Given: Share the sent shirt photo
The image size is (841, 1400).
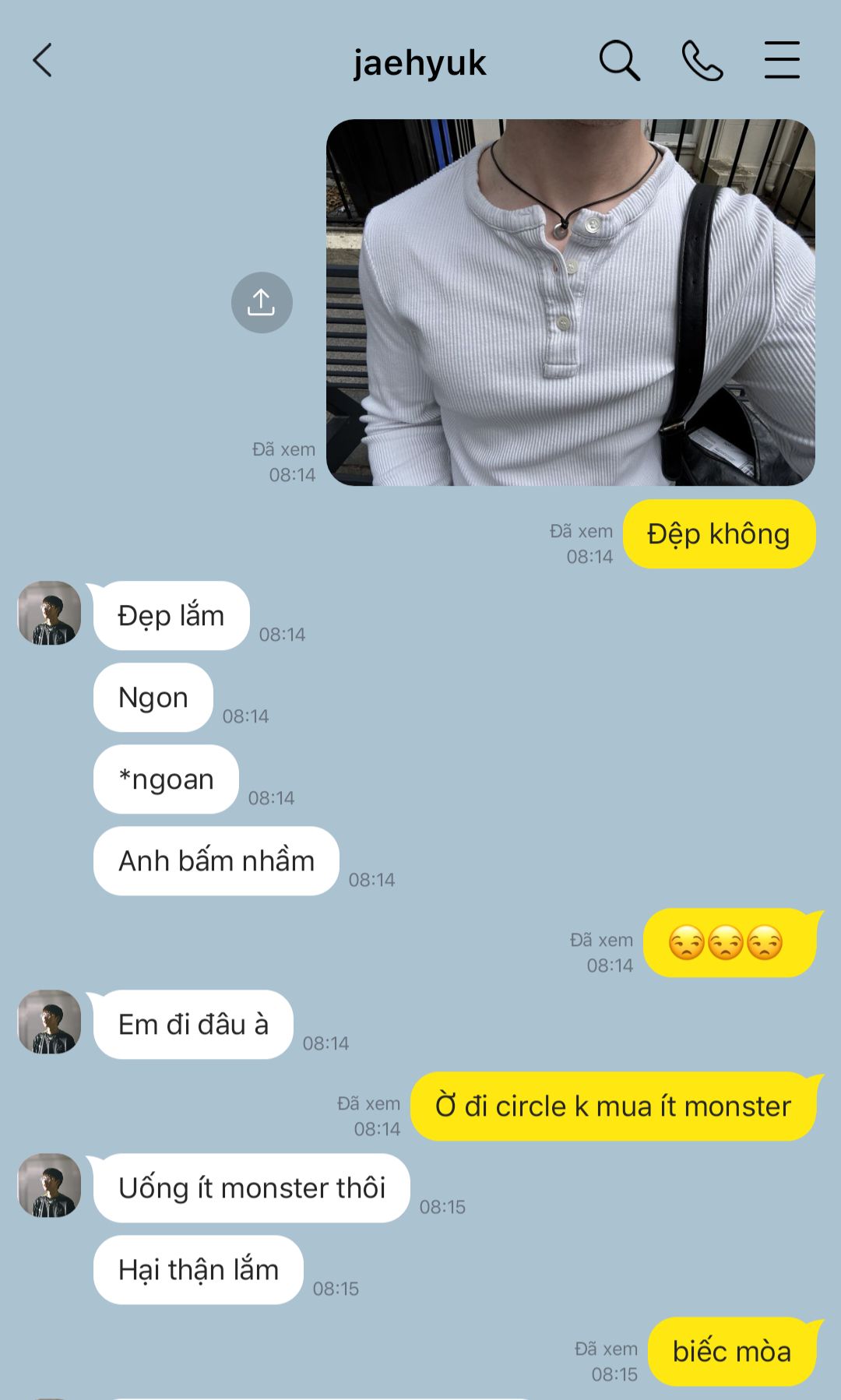Looking at the screenshot, I should click(x=262, y=303).
